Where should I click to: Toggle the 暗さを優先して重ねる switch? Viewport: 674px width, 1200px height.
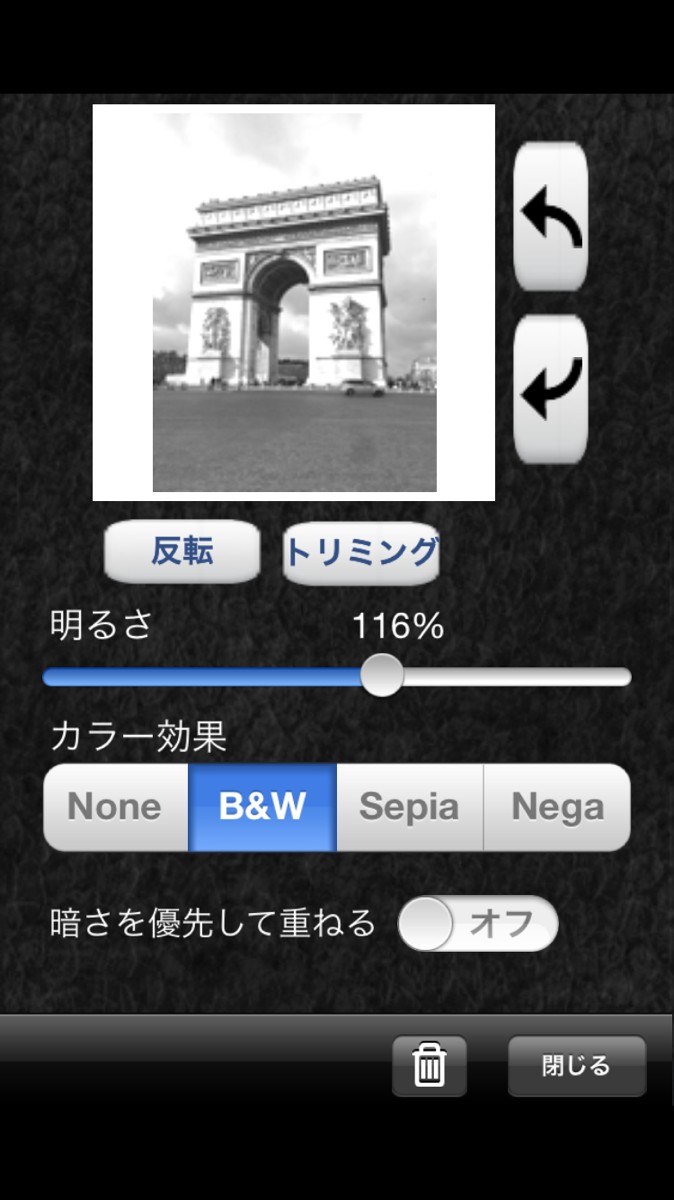(x=478, y=923)
